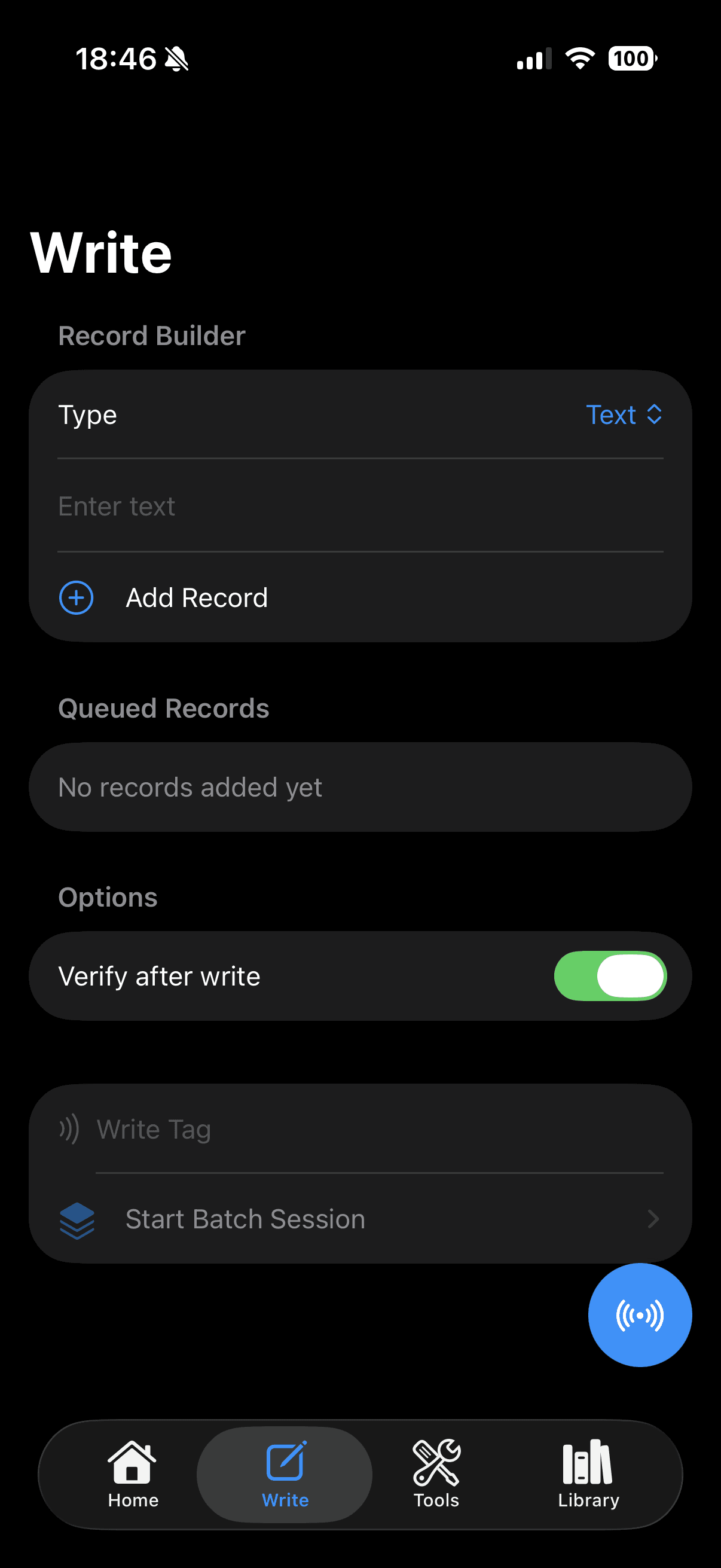721x1568 pixels.
Task: Turn off the green Verify toggle
Action: coord(611,976)
